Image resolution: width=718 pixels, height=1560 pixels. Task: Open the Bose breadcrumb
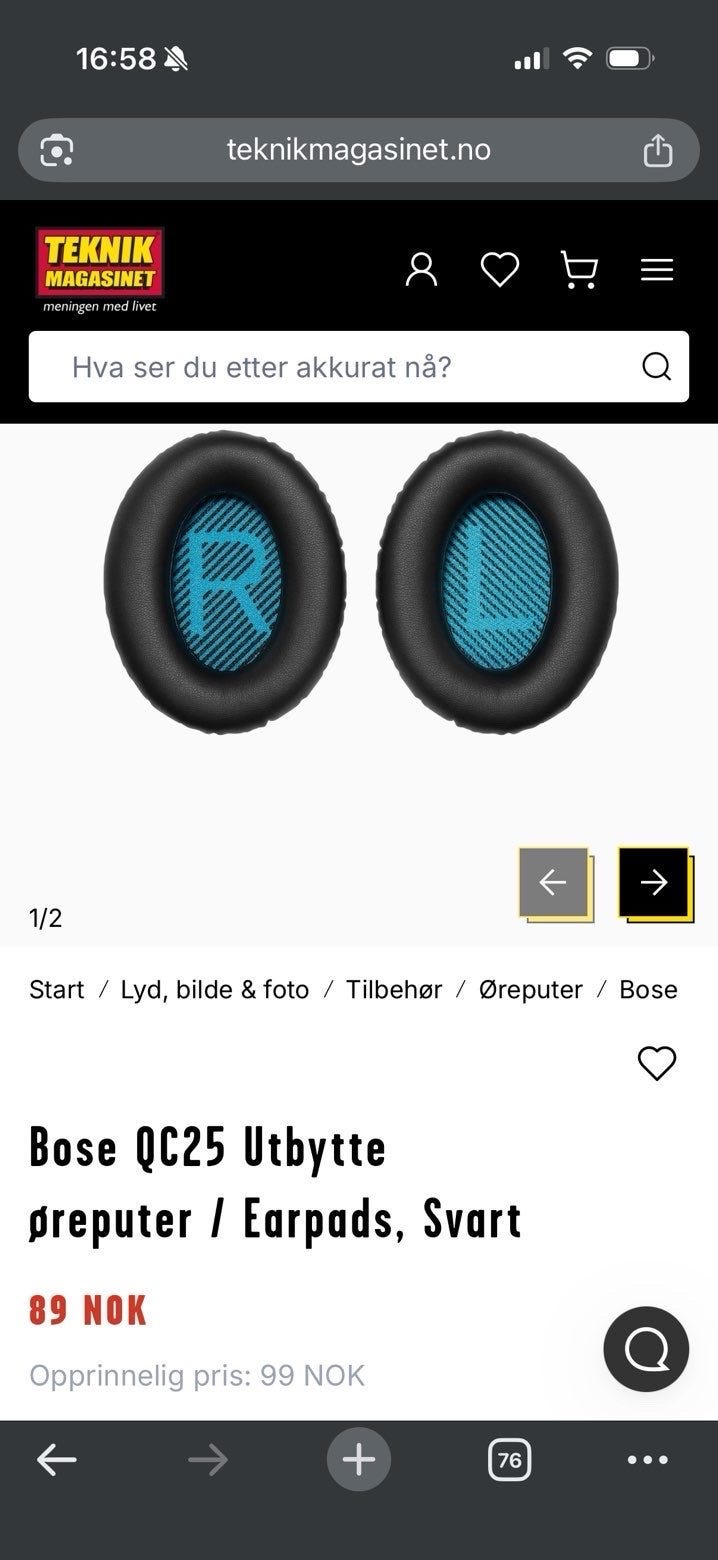(648, 989)
